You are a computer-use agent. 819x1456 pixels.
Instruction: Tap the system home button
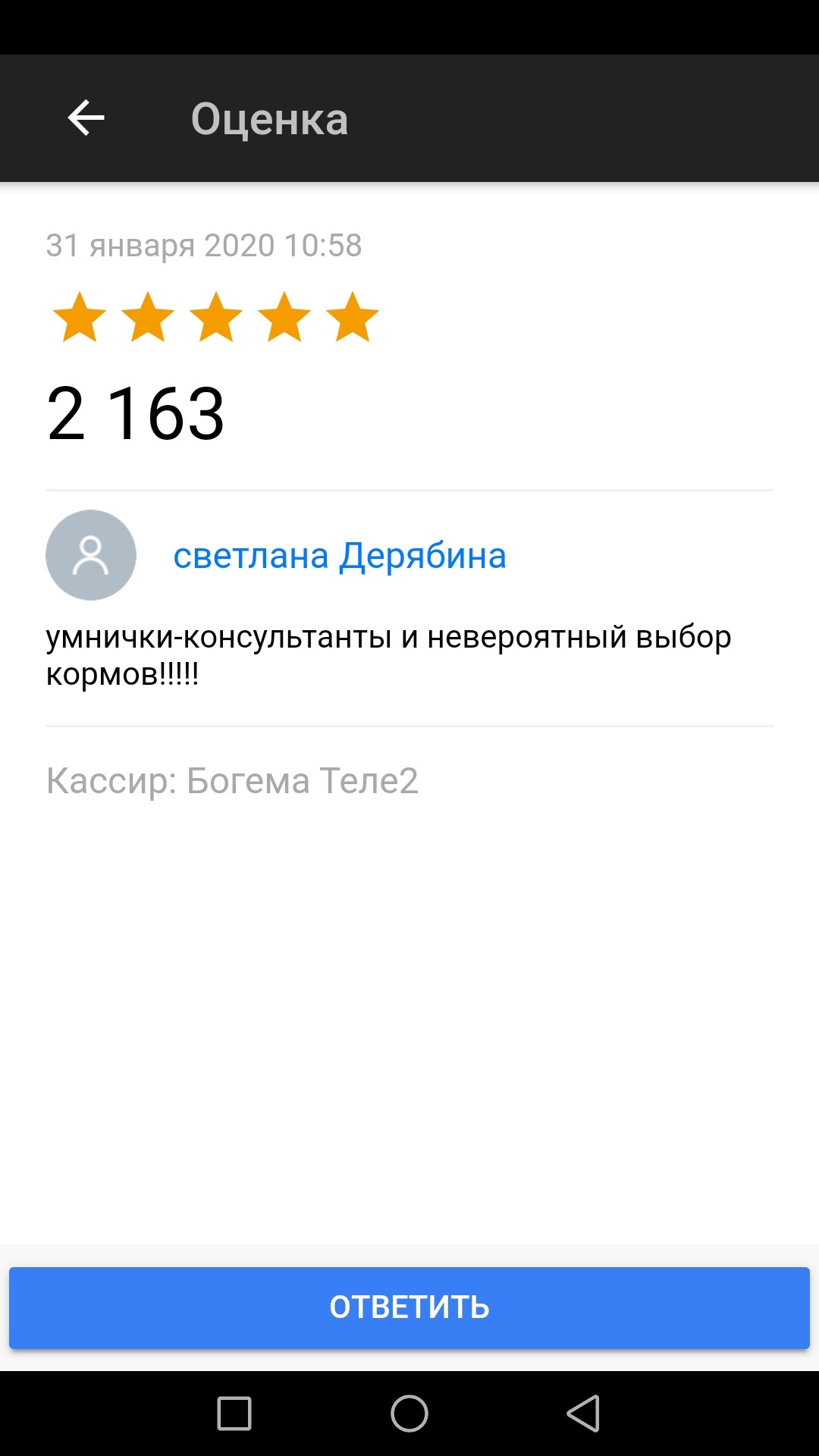click(x=409, y=1414)
